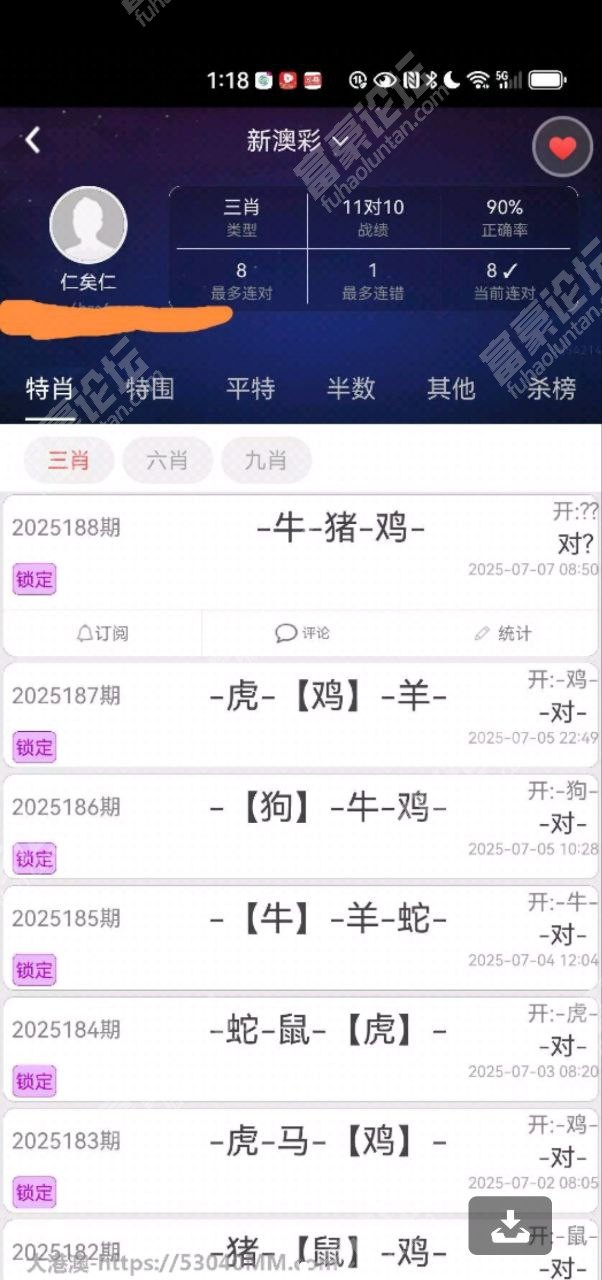Open the 2025187期 prediction card

(301, 713)
